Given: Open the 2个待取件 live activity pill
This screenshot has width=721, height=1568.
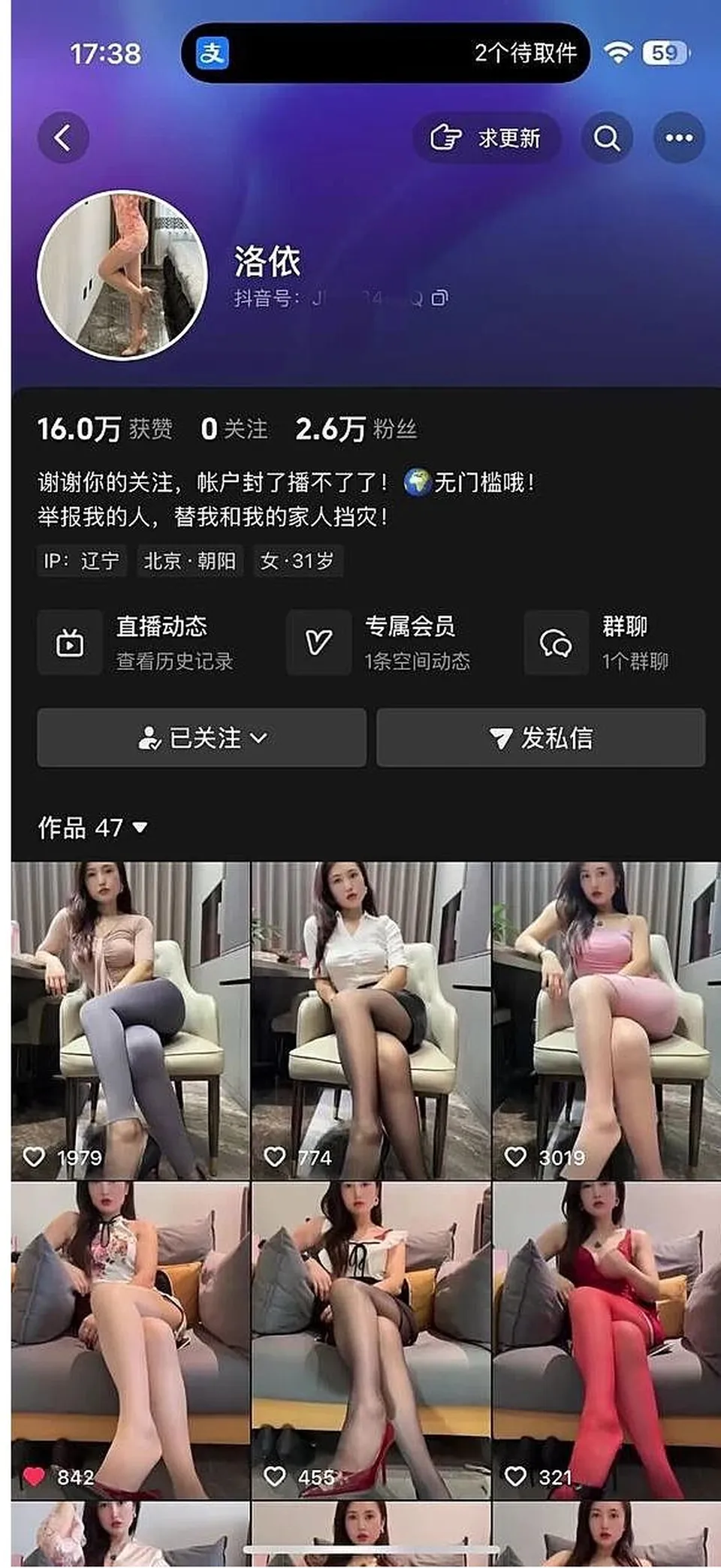Looking at the screenshot, I should (x=385, y=53).
